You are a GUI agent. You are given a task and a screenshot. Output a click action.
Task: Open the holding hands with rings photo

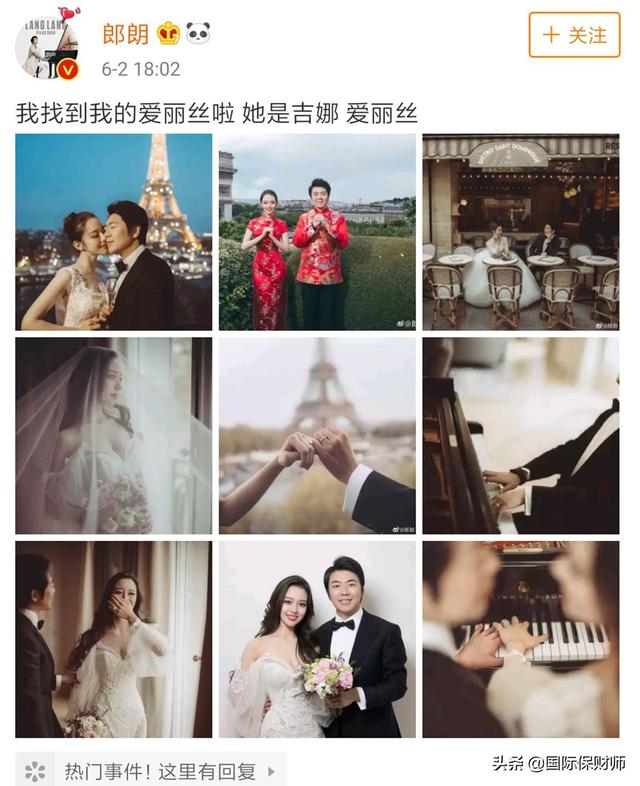[317, 436]
